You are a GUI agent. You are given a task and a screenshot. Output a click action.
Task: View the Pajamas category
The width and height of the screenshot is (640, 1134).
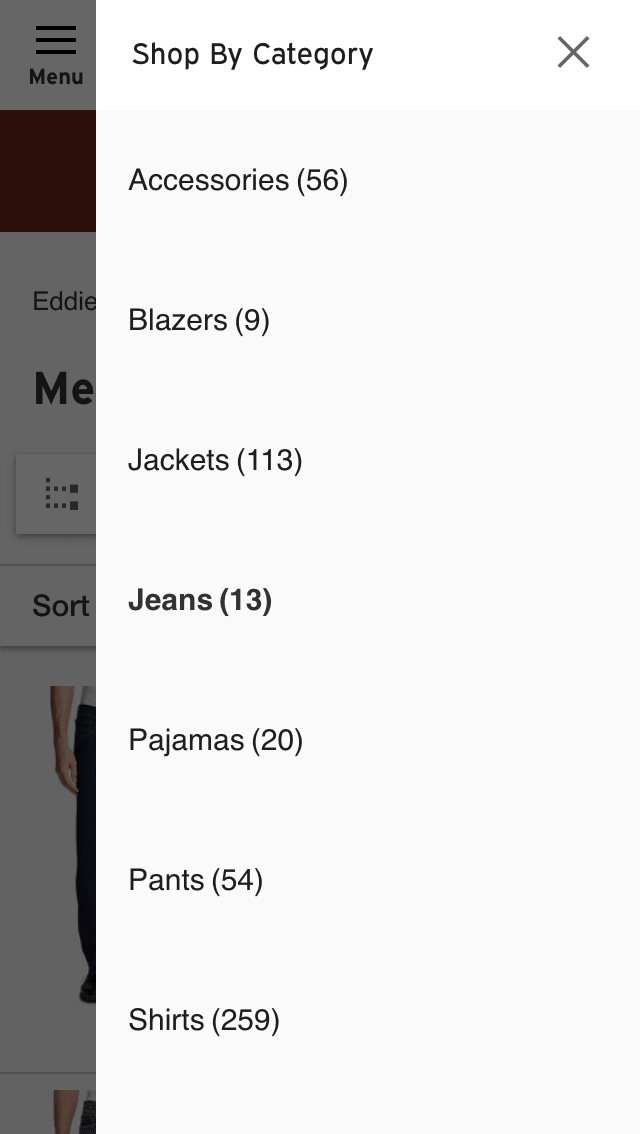point(215,740)
